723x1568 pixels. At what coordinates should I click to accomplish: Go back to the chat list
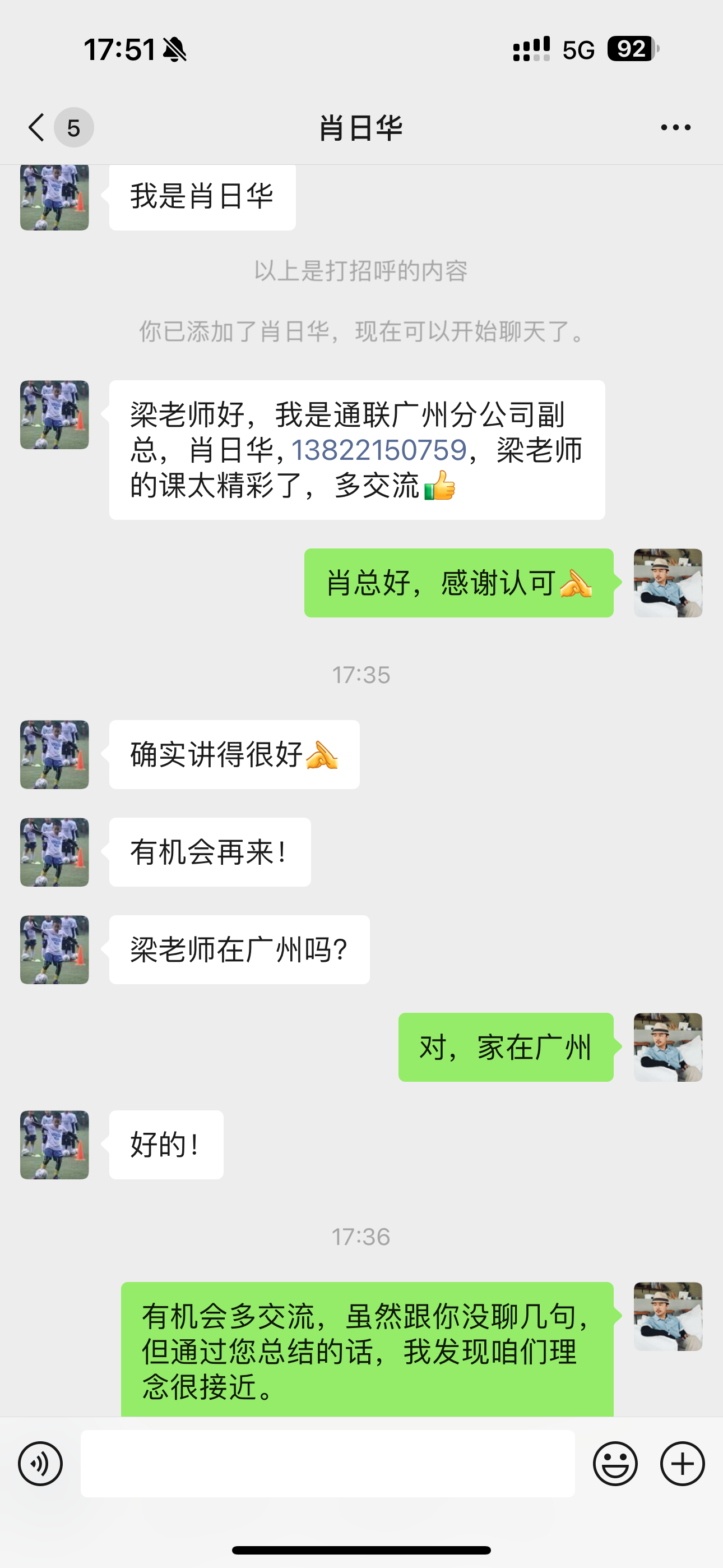point(36,127)
